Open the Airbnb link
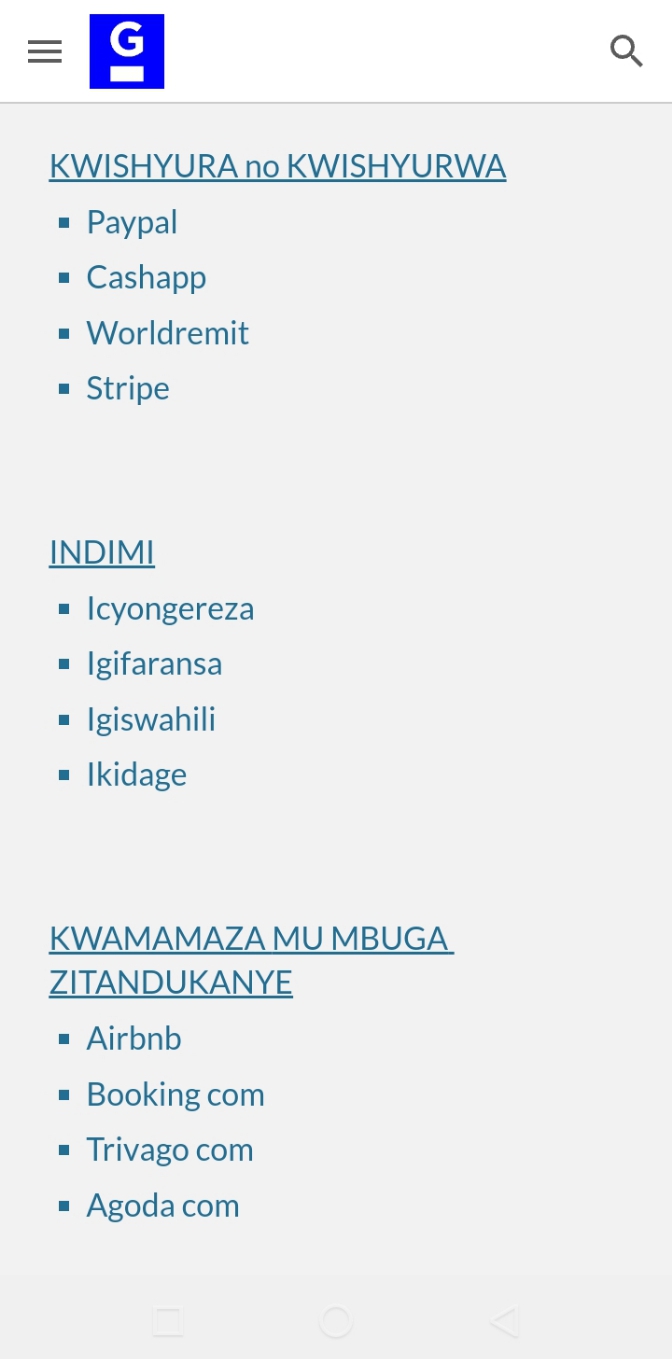Viewport: 672px width, 1359px height. coord(134,1039)
